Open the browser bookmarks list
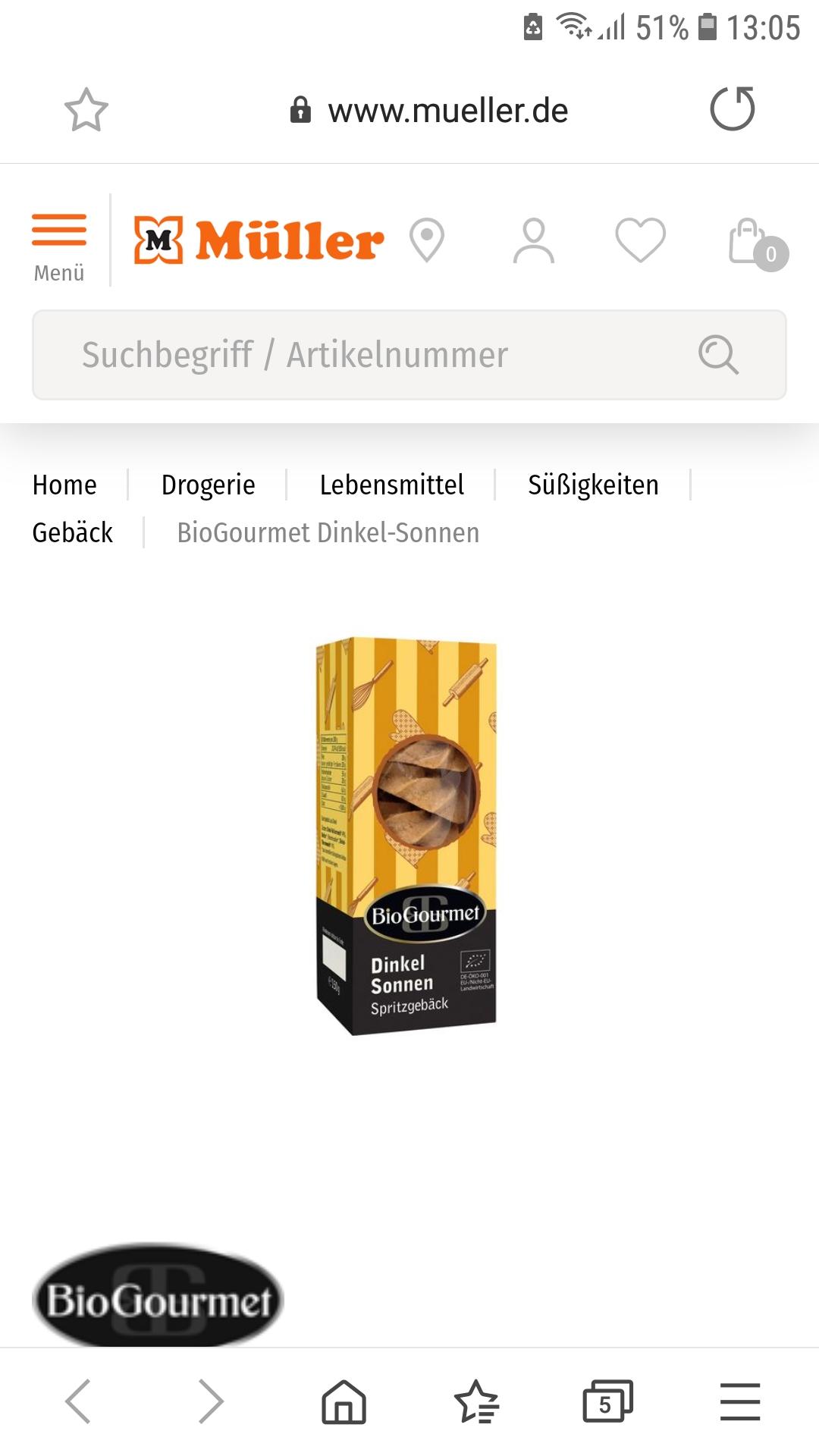Screen dimensions: 819x1456 [x=476, y=1401]
